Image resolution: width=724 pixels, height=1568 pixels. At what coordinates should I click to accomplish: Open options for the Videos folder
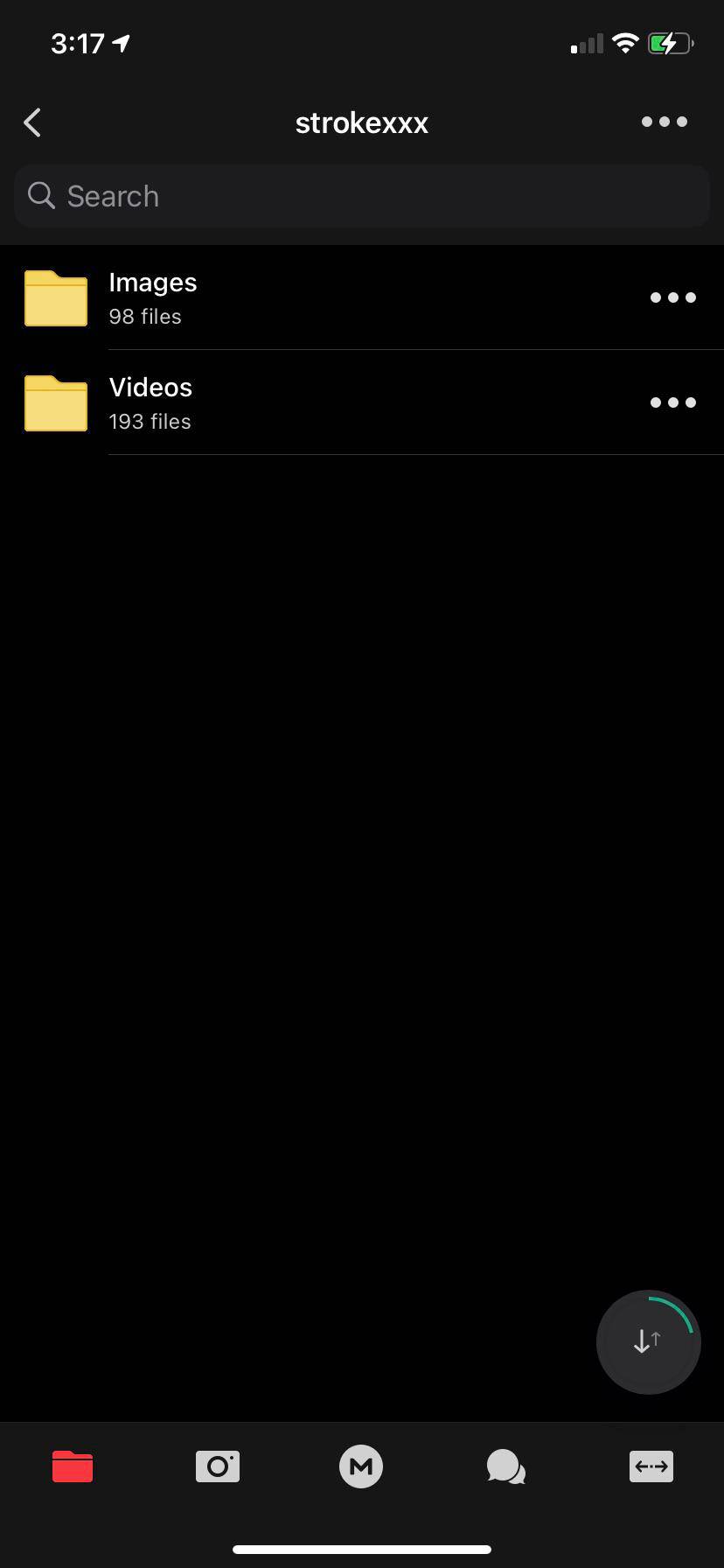point(672,402)
